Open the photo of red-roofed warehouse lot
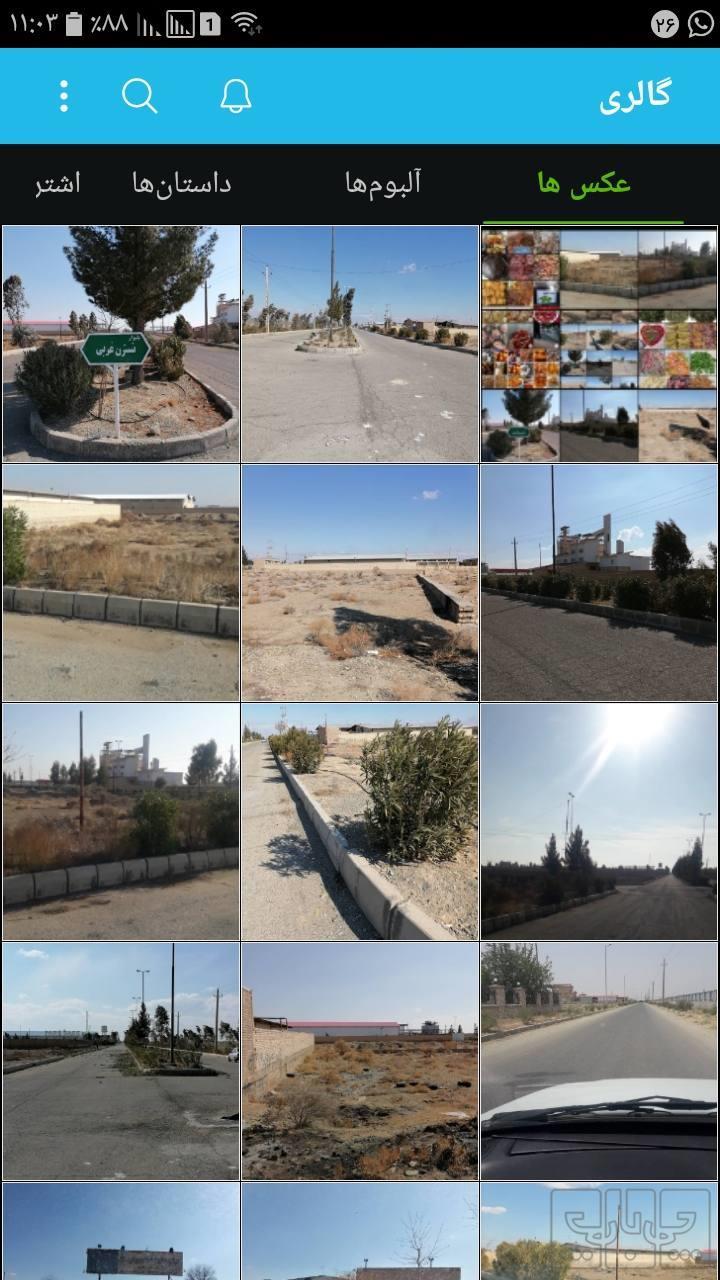The height and width of the screenshot is (1280, 720). point(360,1060)
